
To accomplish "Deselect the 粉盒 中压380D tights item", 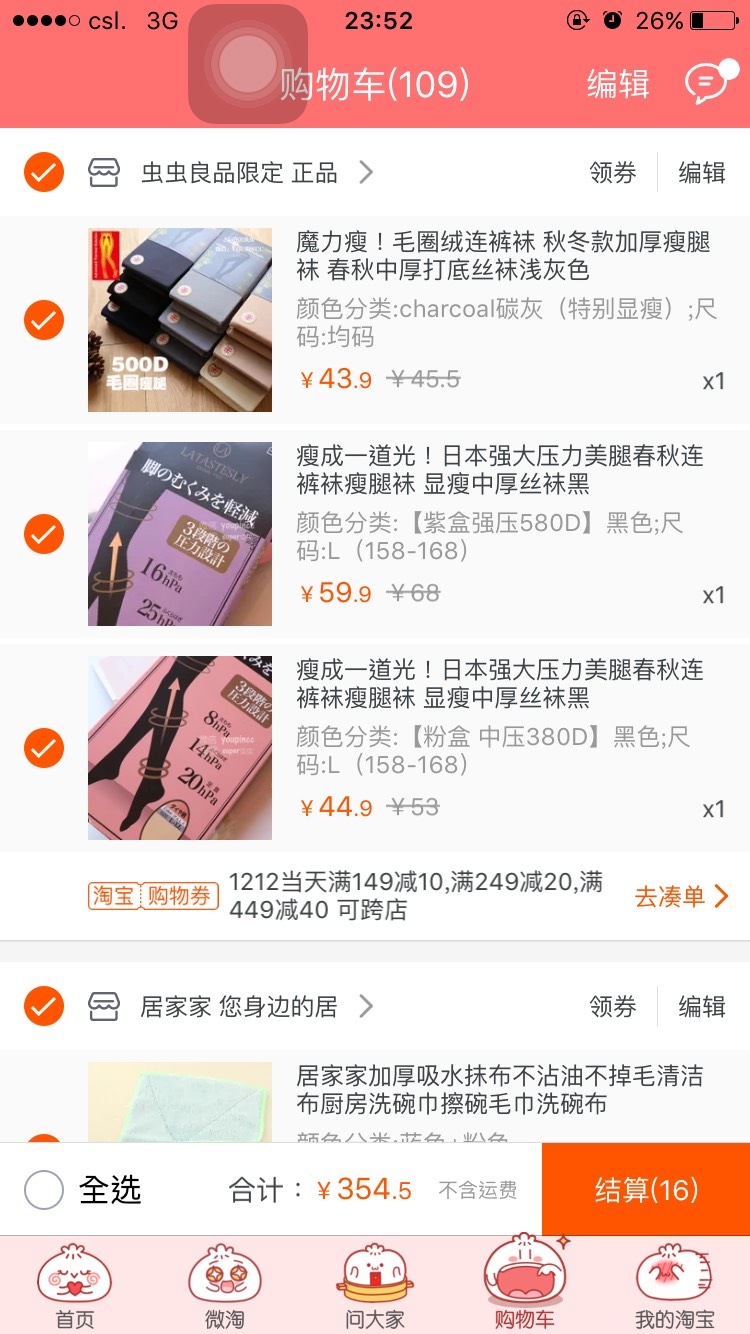I will tap(44, 748).
